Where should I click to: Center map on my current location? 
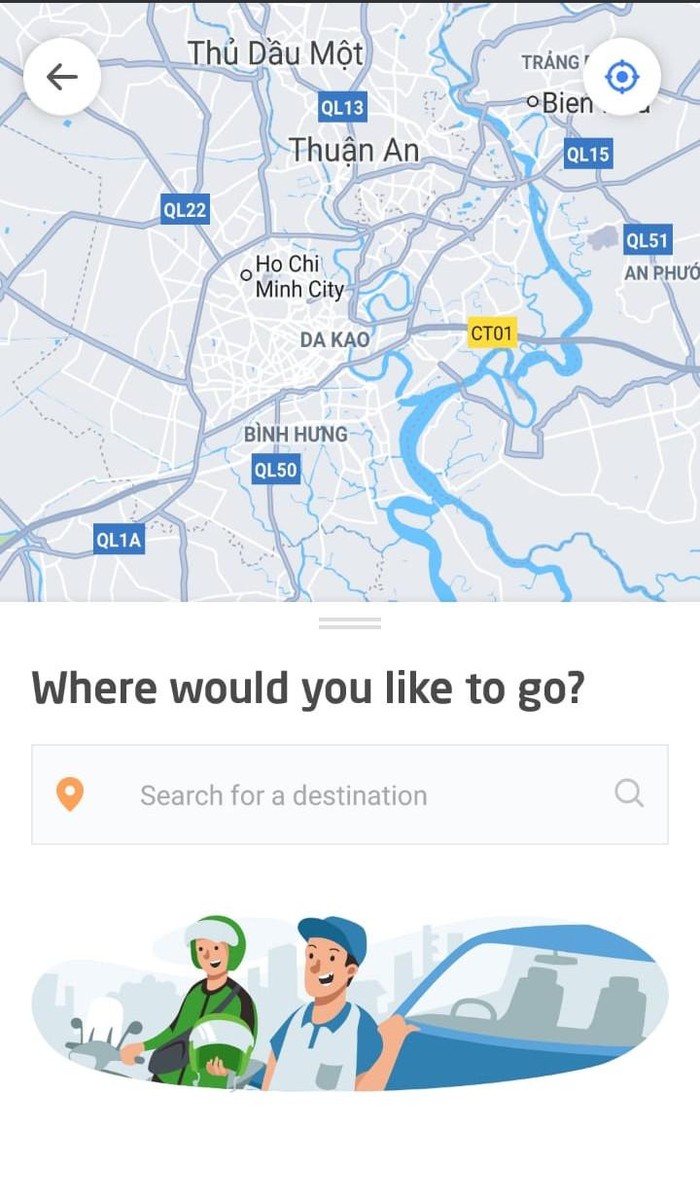(x=622, y=77)
